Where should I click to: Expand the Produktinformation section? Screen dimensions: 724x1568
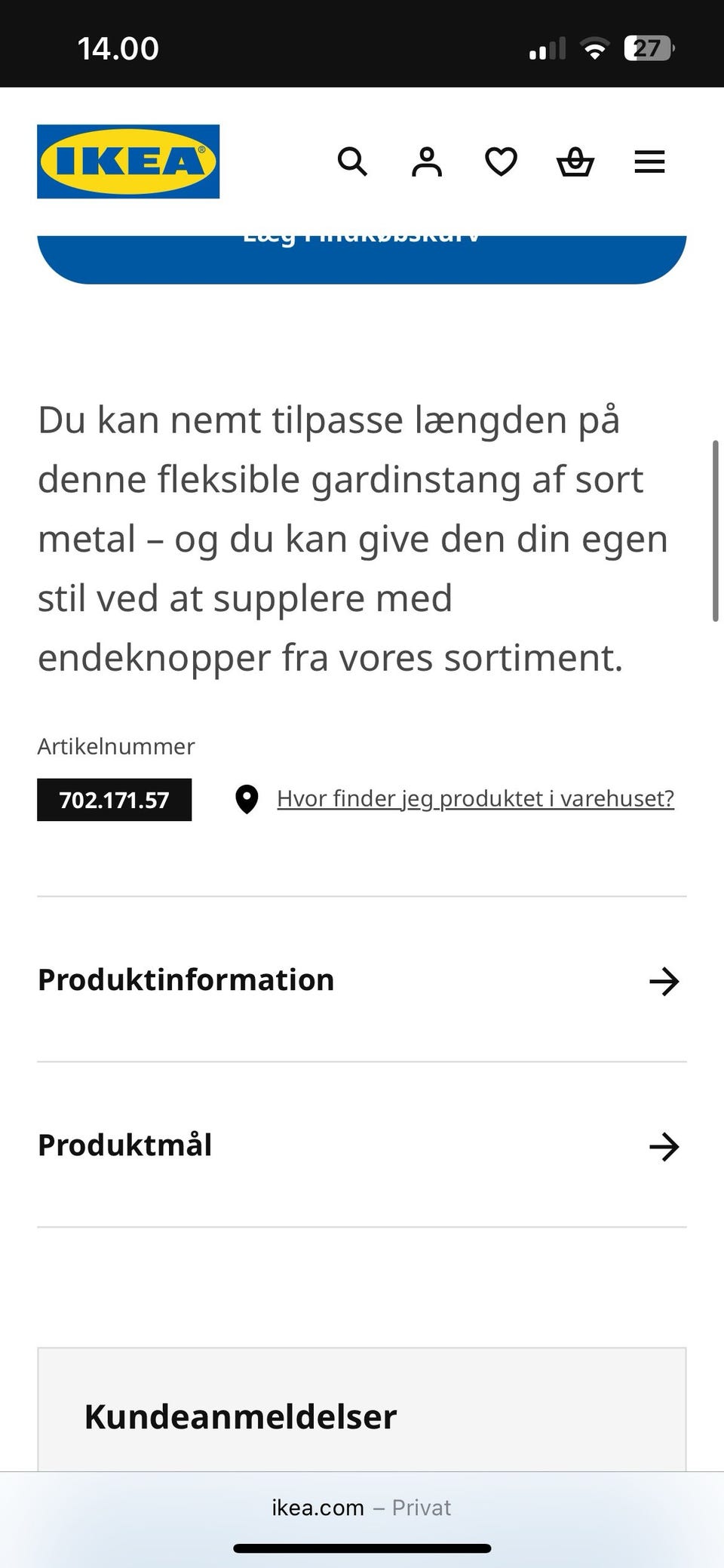(x=362, y=979)
